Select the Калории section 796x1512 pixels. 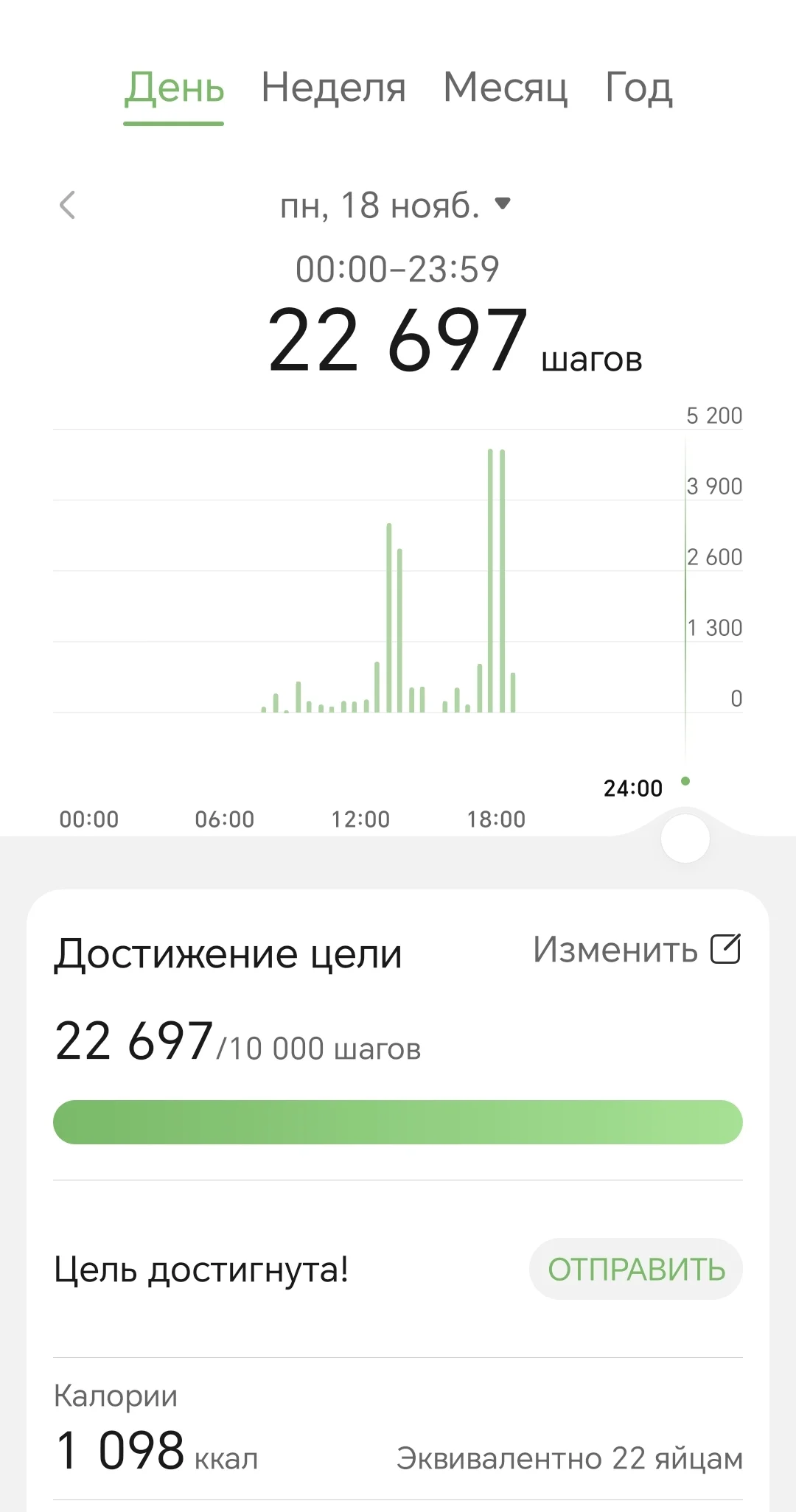pos(115,1393)
